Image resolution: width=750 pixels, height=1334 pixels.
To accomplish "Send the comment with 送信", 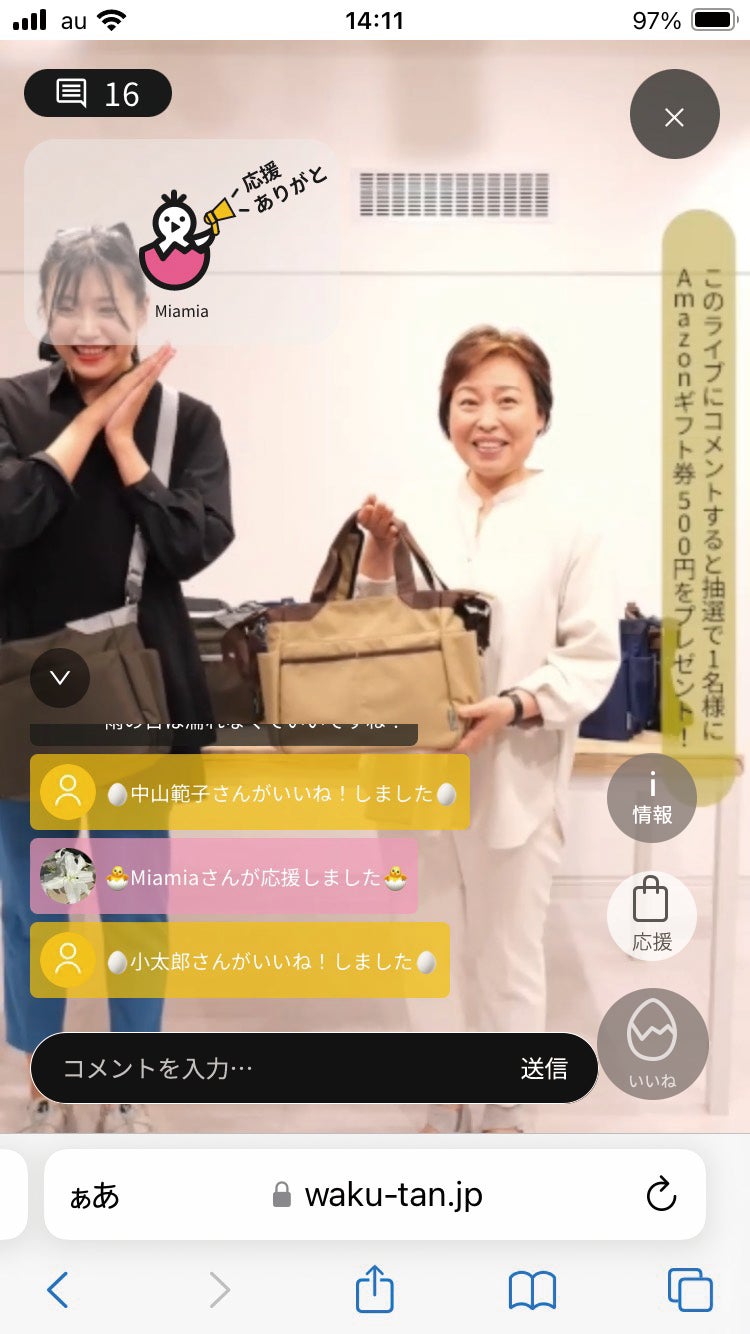I will click(x=544, y=1068).
